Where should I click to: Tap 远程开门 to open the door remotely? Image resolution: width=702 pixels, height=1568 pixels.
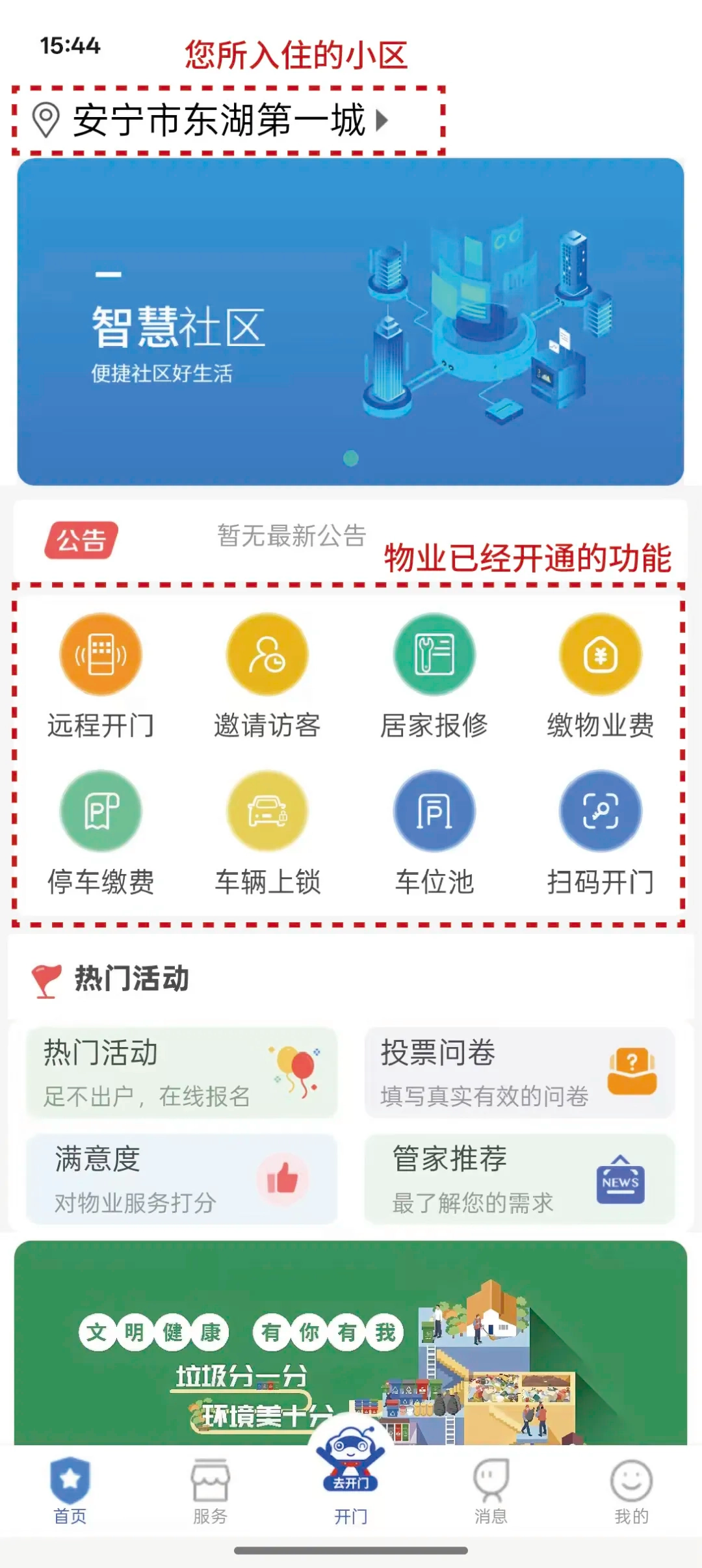coord(101,676)
